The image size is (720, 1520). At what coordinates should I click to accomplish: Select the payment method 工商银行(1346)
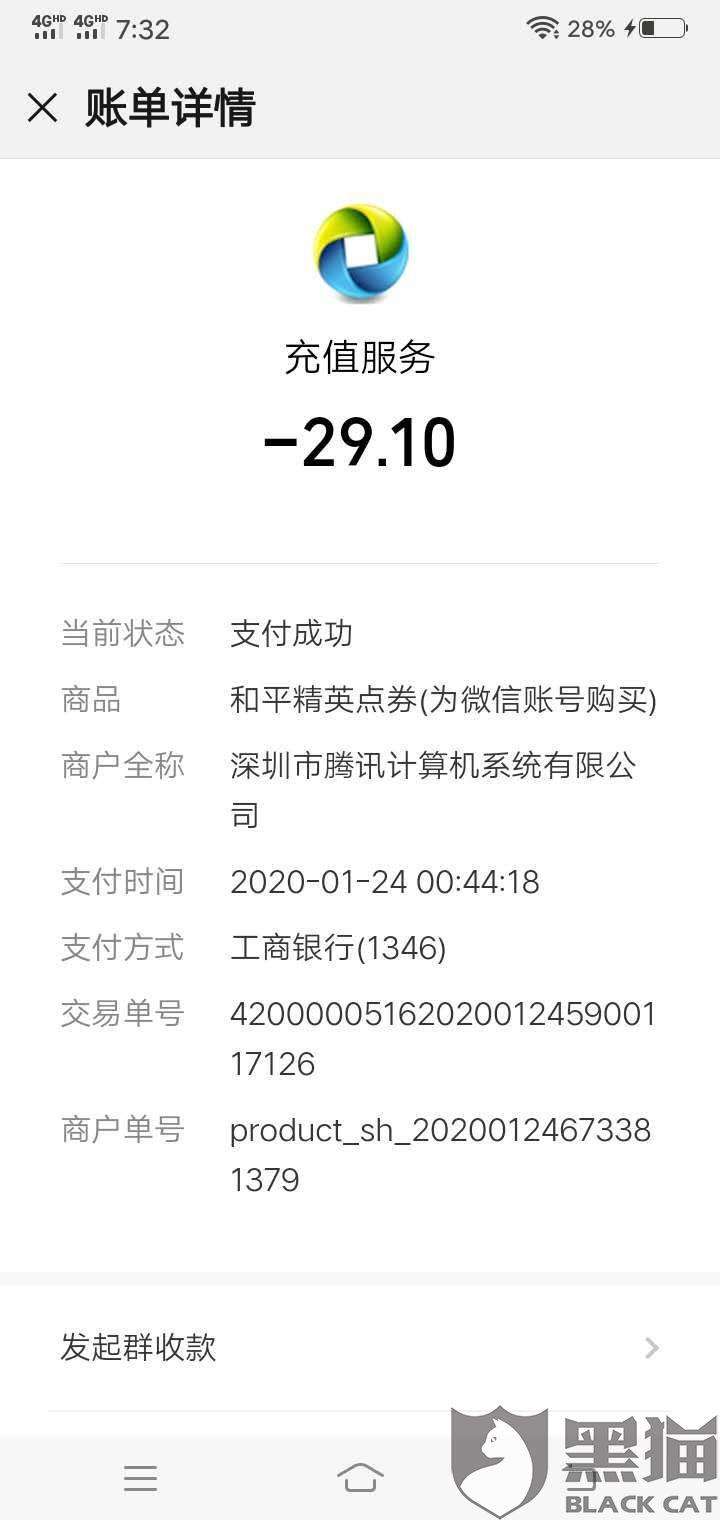pyautogui.click(x=337, y=947)
